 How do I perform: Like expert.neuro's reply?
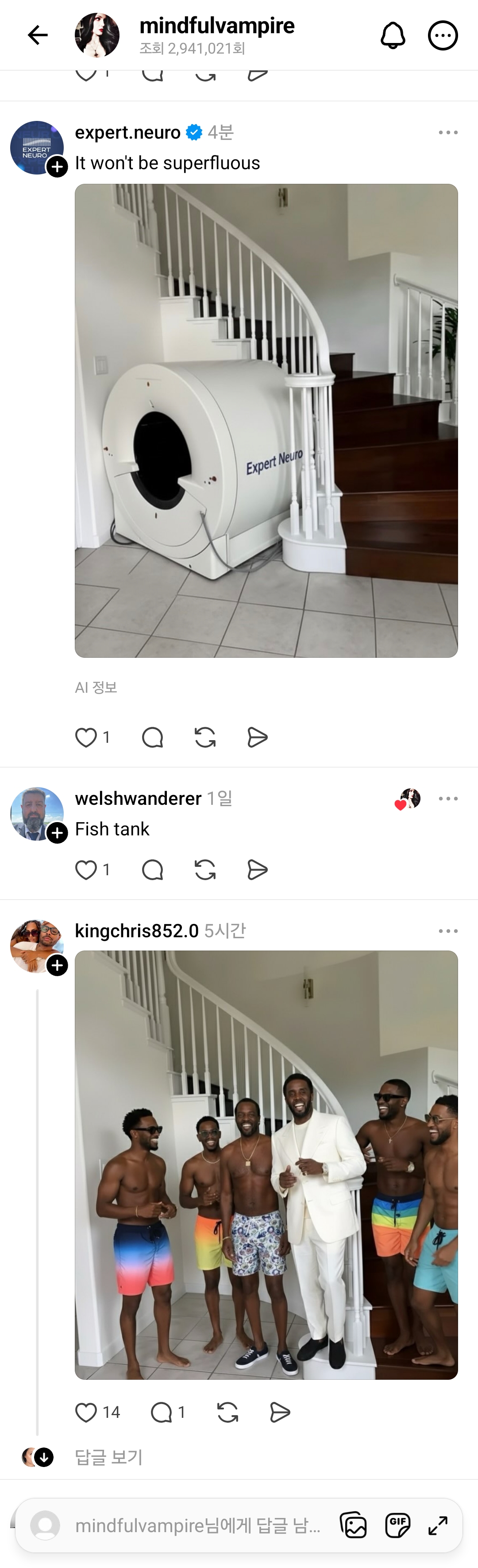tap(86, 737)
